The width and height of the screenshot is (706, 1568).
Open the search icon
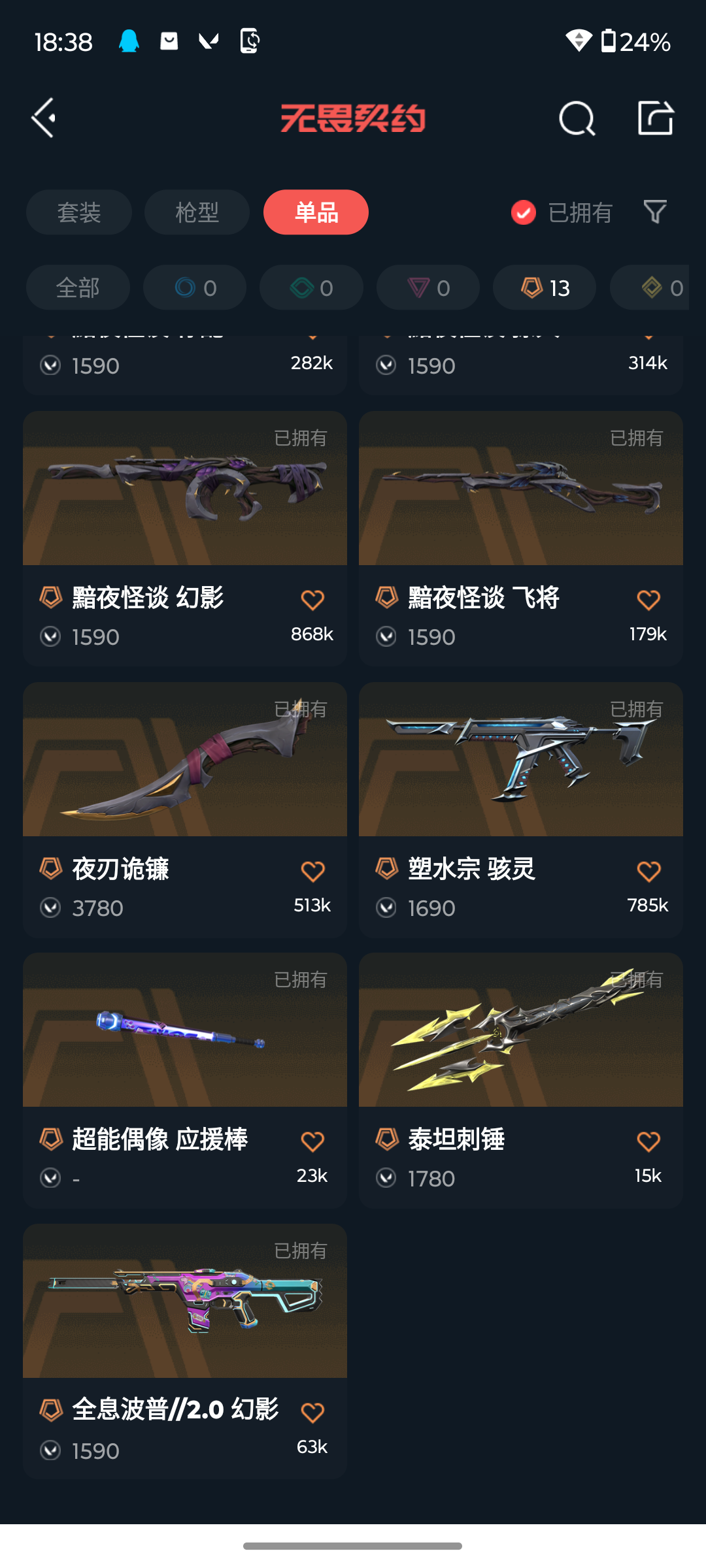click(x=577, y=119)
